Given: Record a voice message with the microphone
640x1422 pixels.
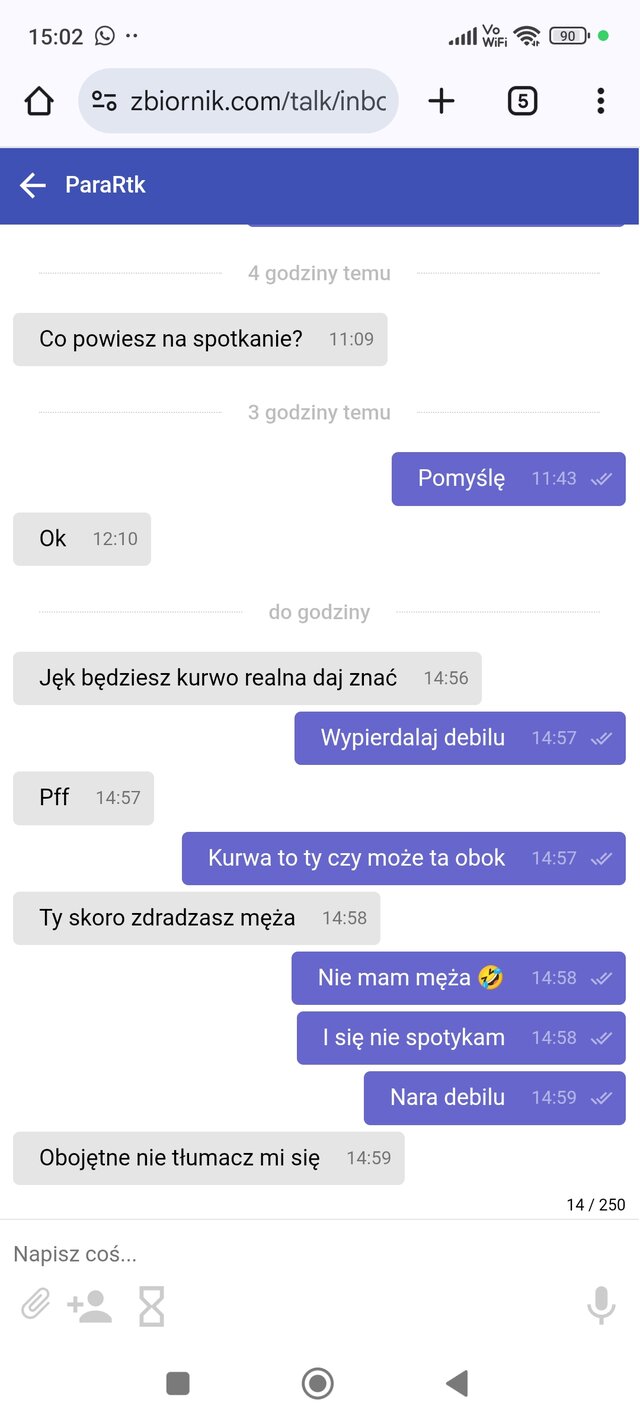Looking at the screenshot, I should coord(601,1305).
